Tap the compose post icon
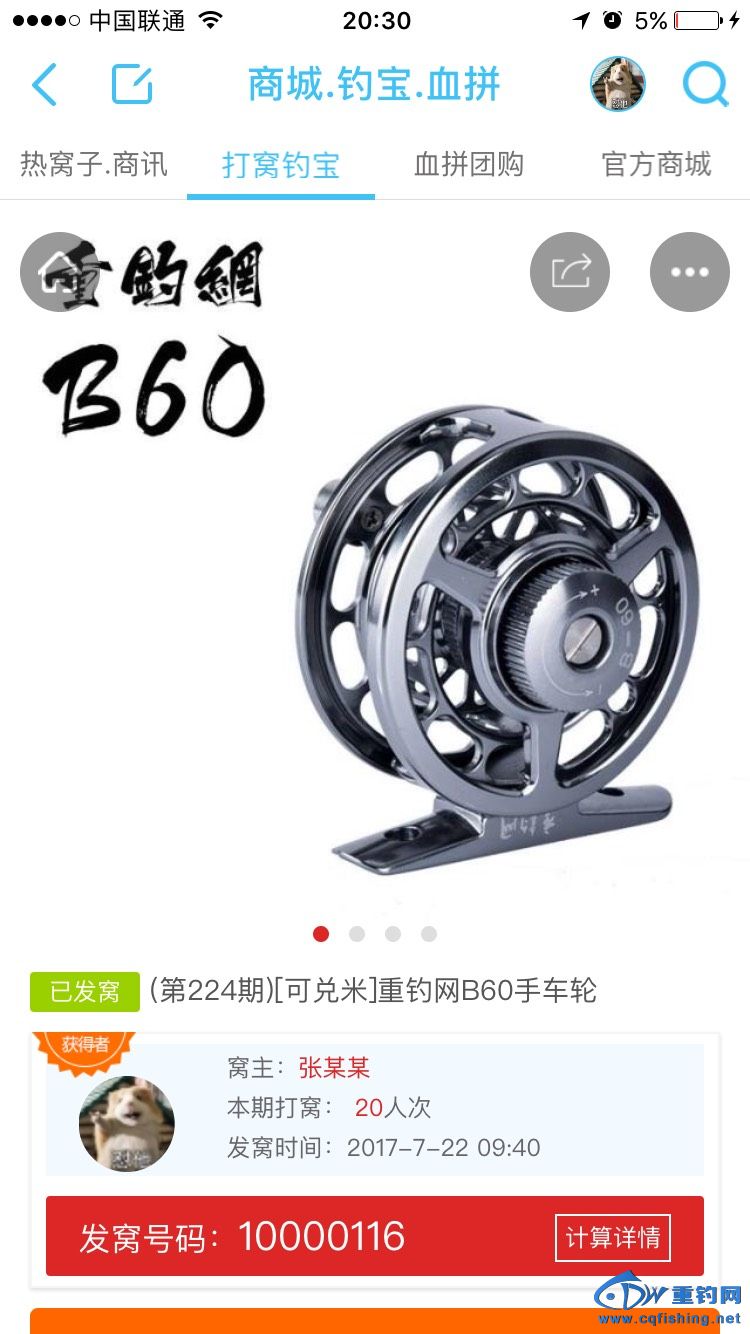The height and width of the screenshot is (1334, 750). pyautogui.click(x=132, y=85)
